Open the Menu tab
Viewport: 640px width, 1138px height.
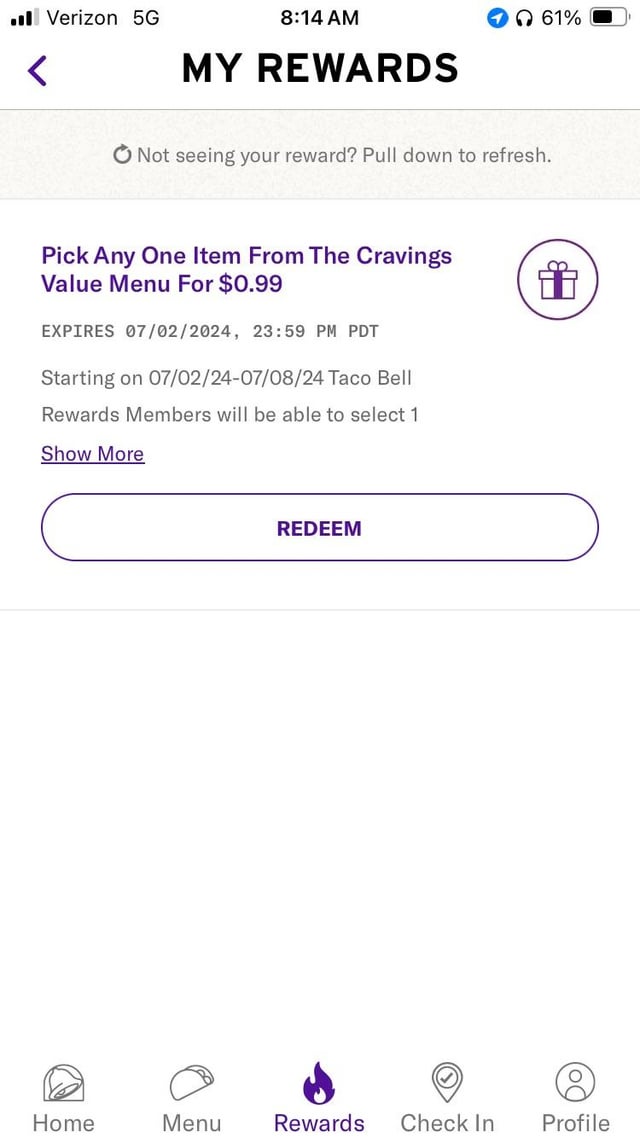point(191,1096)
